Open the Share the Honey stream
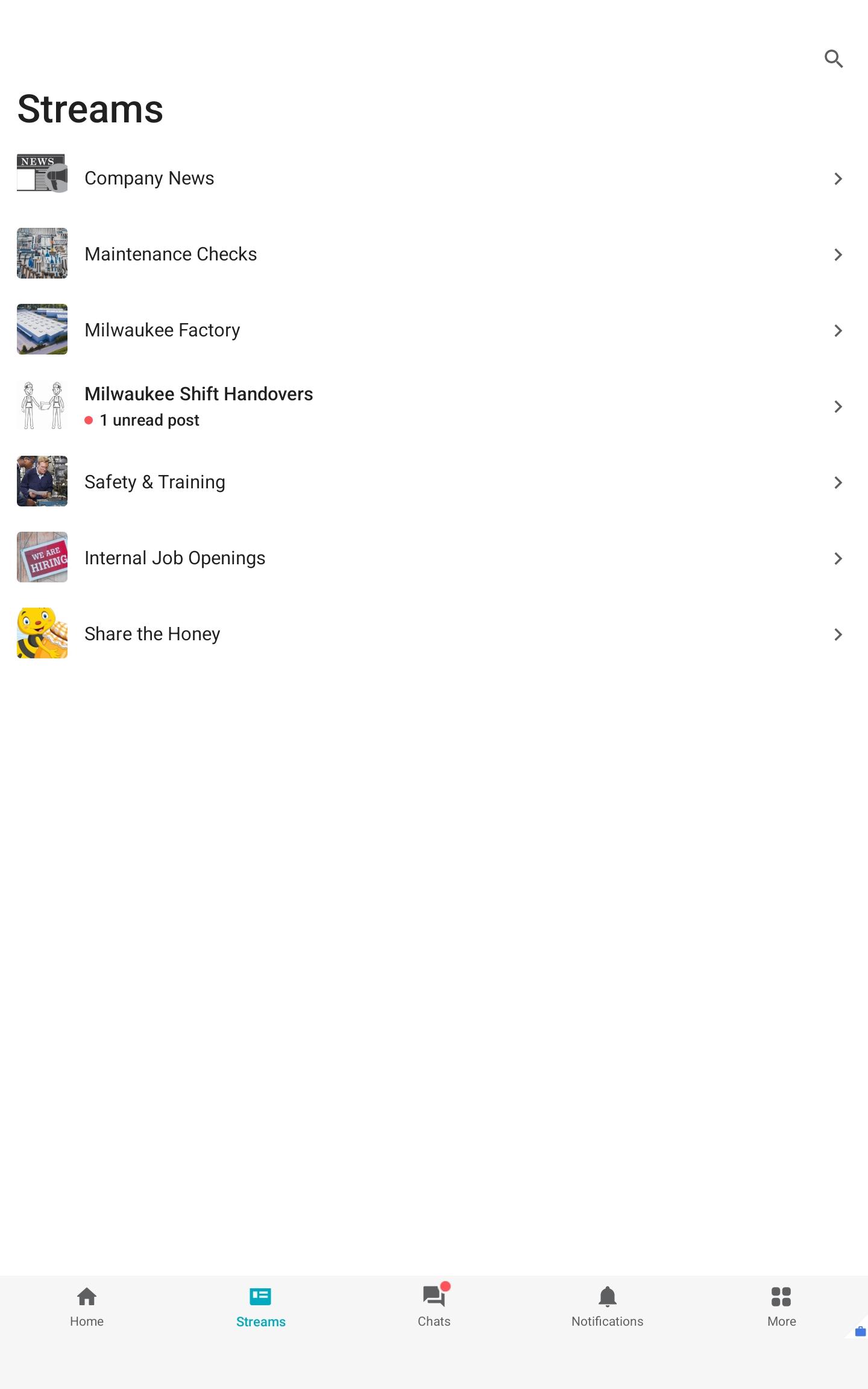Viewport: 868px width, 1389px height. (x=152, y=634)
